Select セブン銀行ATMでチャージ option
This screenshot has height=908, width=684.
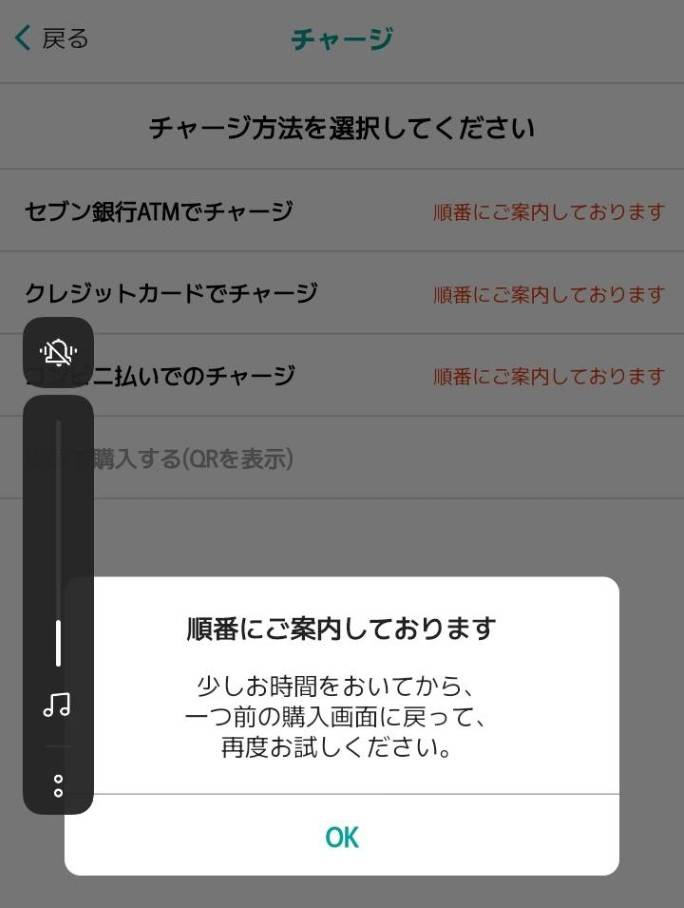click(159, 211)
